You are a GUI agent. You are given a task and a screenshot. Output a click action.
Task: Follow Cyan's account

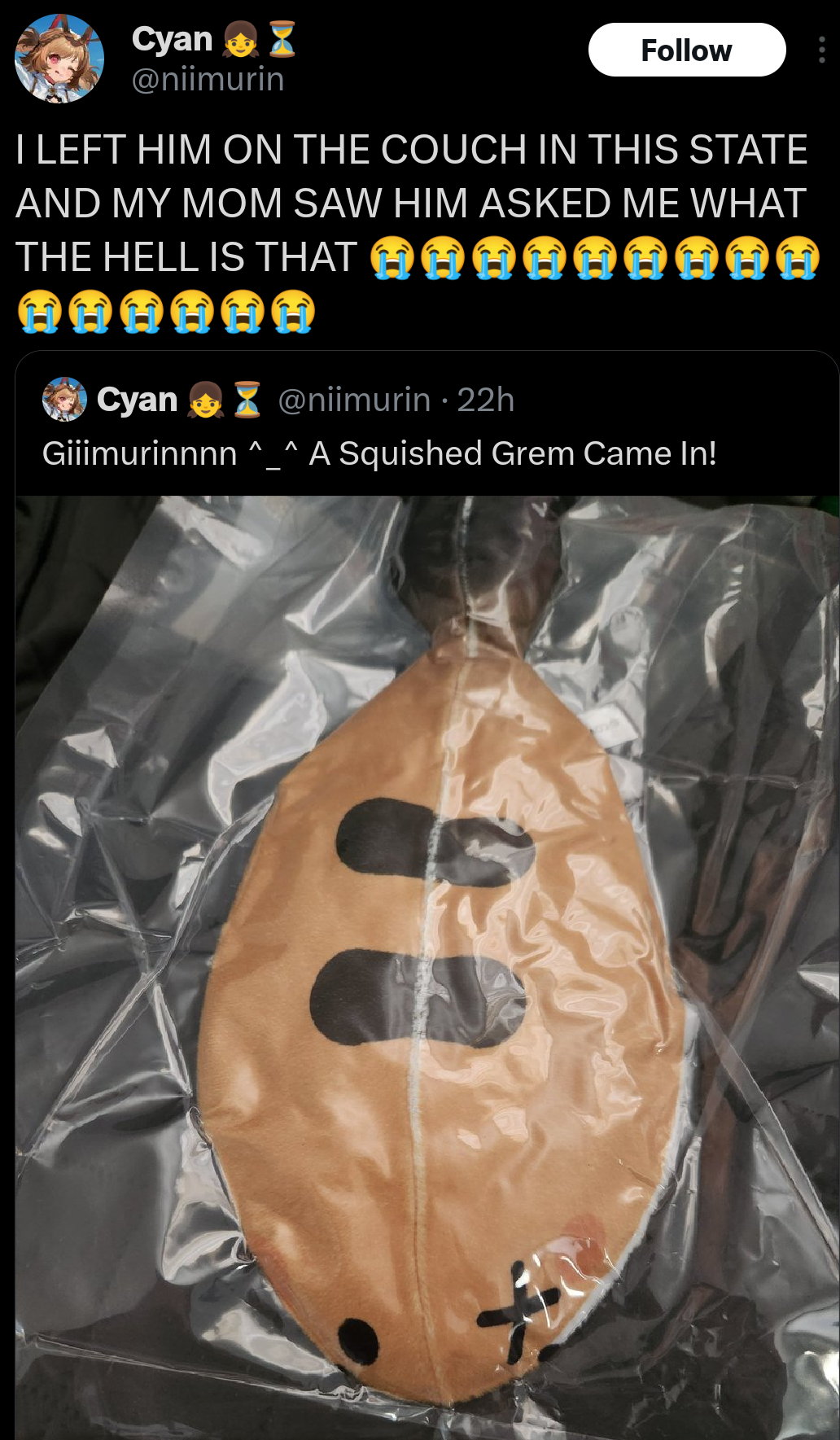point(686,50)
